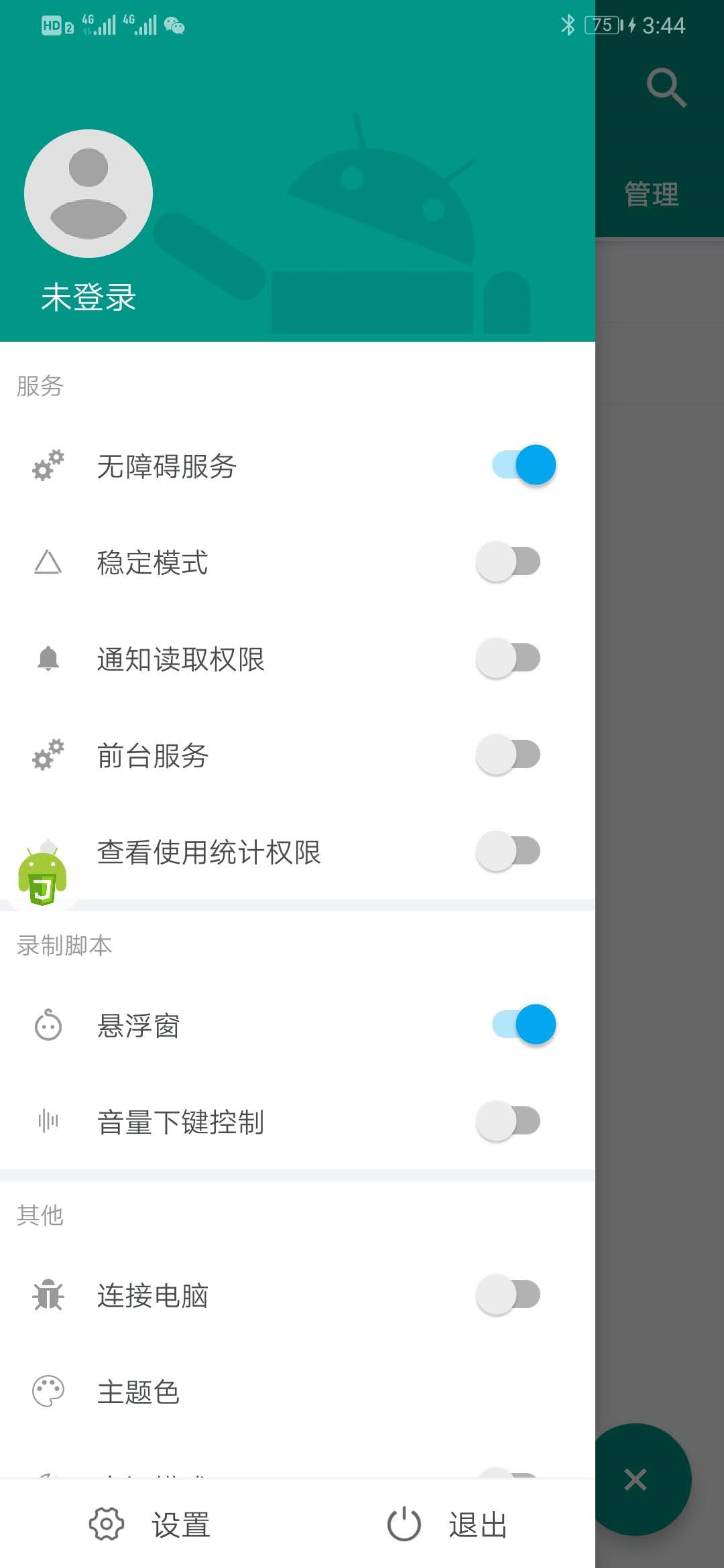Tap the profile avatar to log in
This screenshot has width=724, height=1568.
tap(88, 194)
